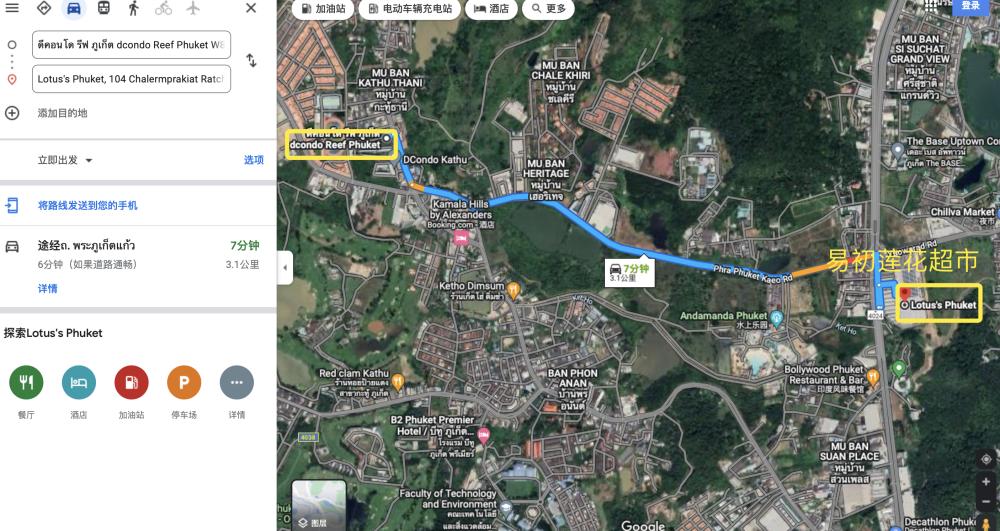Open the 选项 route options
This screenshot has width=1000, height=531.
(254, 160)
